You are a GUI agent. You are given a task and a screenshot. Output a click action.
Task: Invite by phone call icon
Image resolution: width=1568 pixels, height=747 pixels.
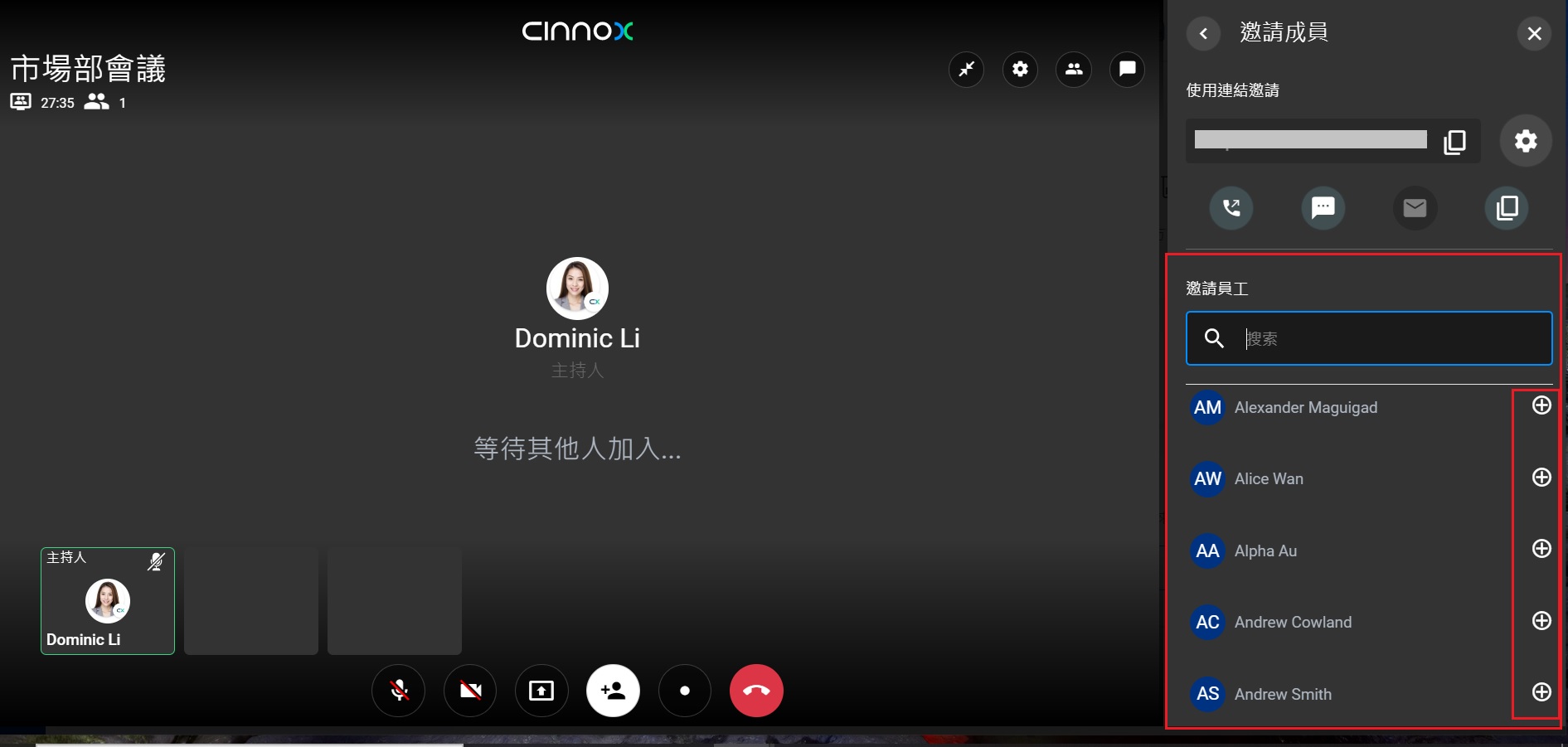point(1231,207)
